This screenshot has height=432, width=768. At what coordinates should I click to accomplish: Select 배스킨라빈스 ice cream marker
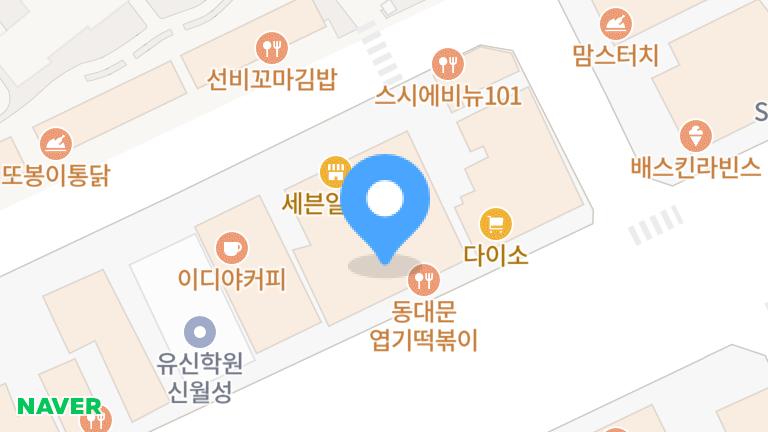point(696,134)
